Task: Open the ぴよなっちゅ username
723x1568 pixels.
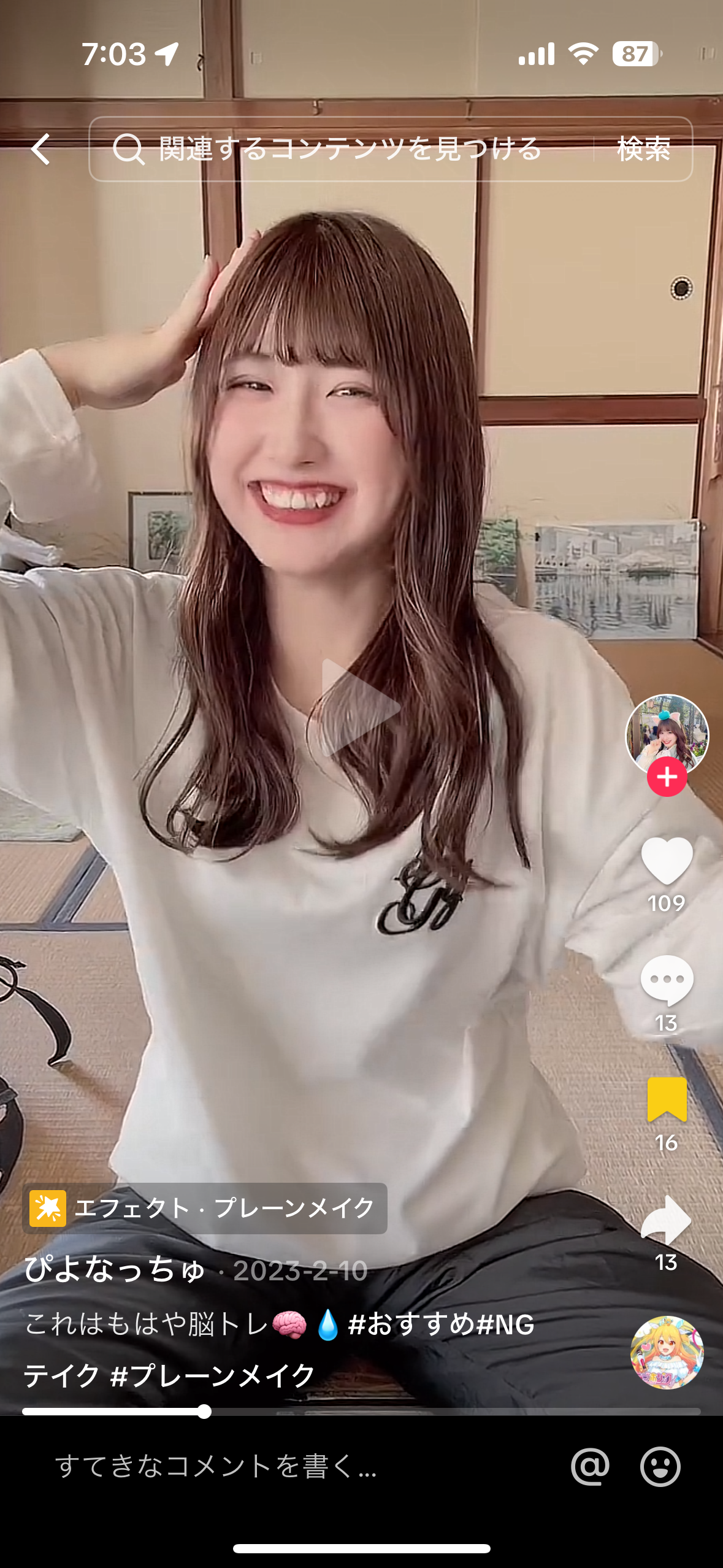Action: point(115,1269)
